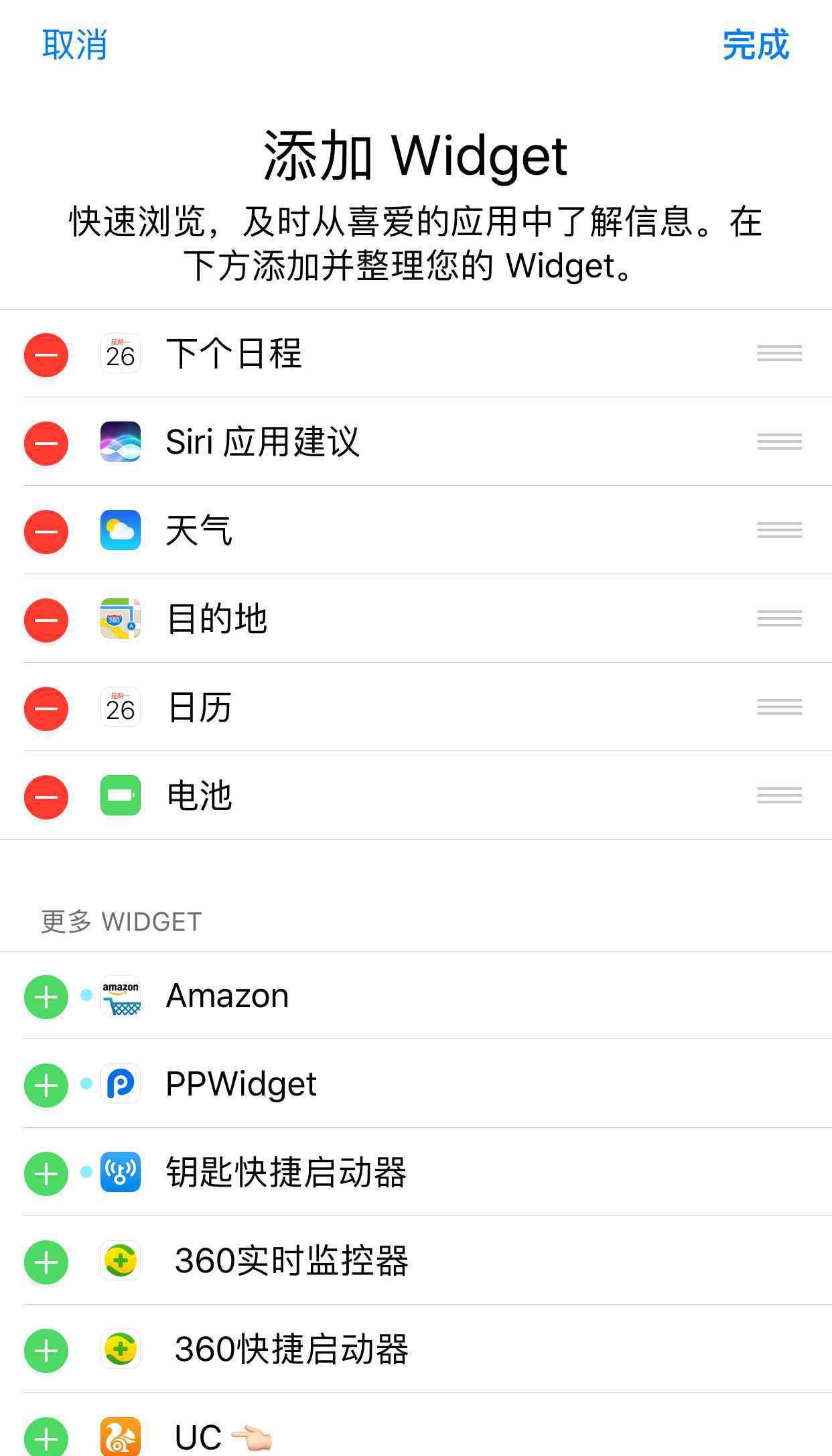Touch the reorder handle for 天气
This screenshot has height=1456, width=832.
(x=780, y=530)
